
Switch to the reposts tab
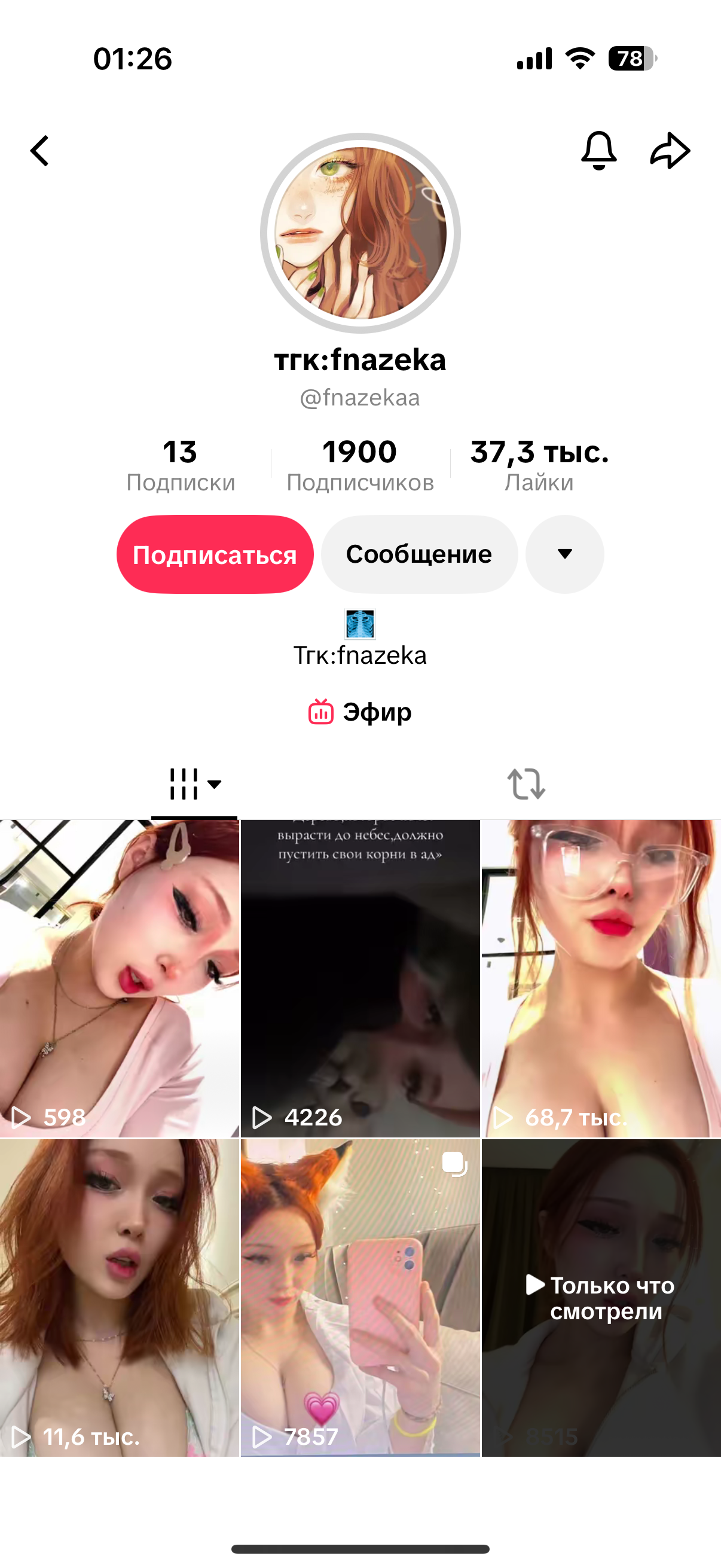pyautogui.click(x=526, y=784)
